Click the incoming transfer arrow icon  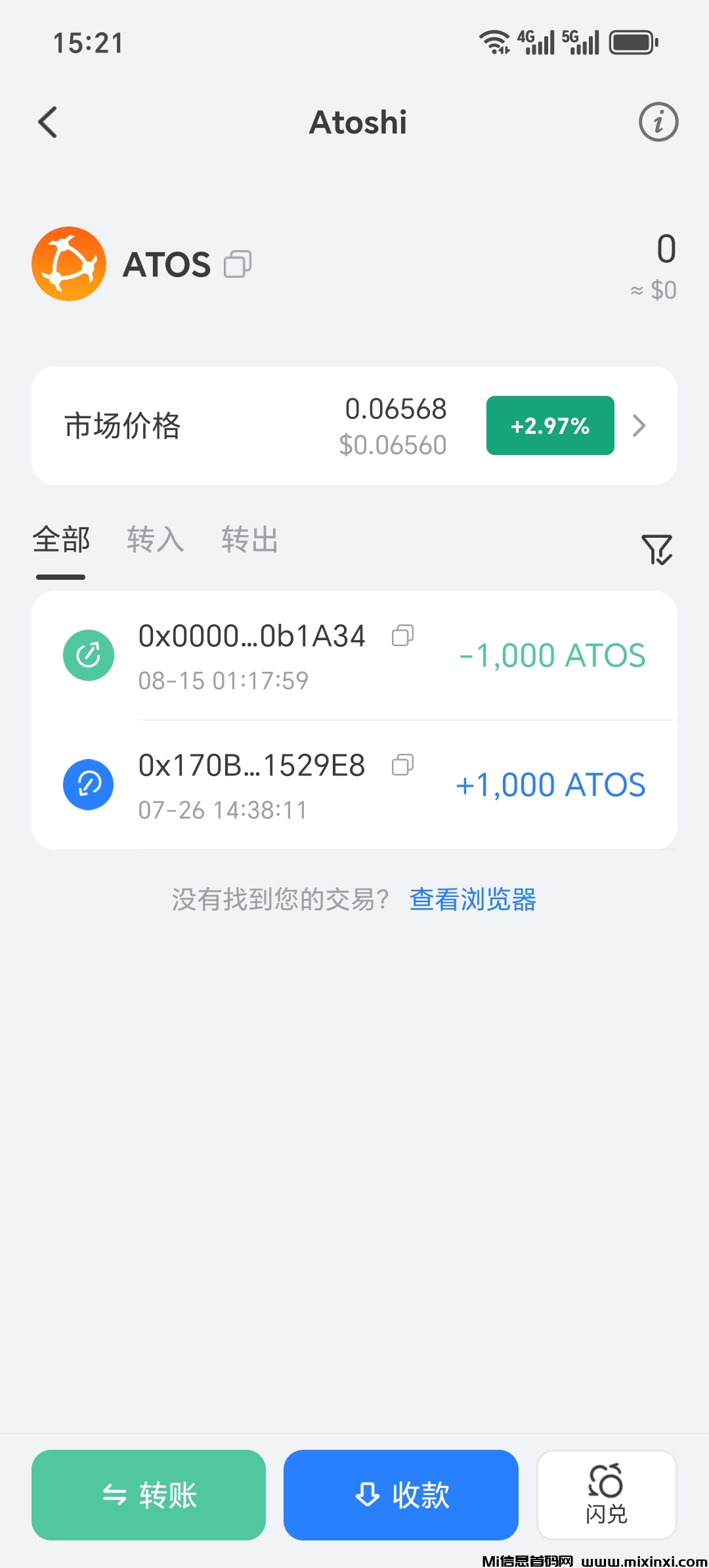[x=89, y=784]
